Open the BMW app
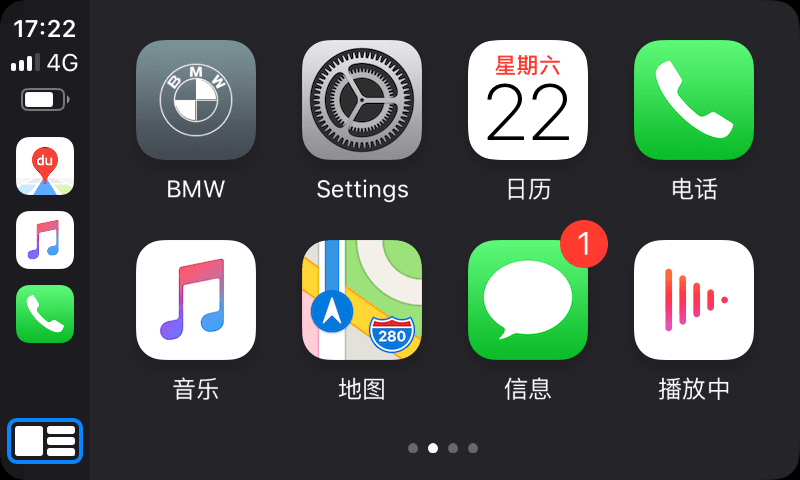This screenshot has height=480, width=800. 196,100
